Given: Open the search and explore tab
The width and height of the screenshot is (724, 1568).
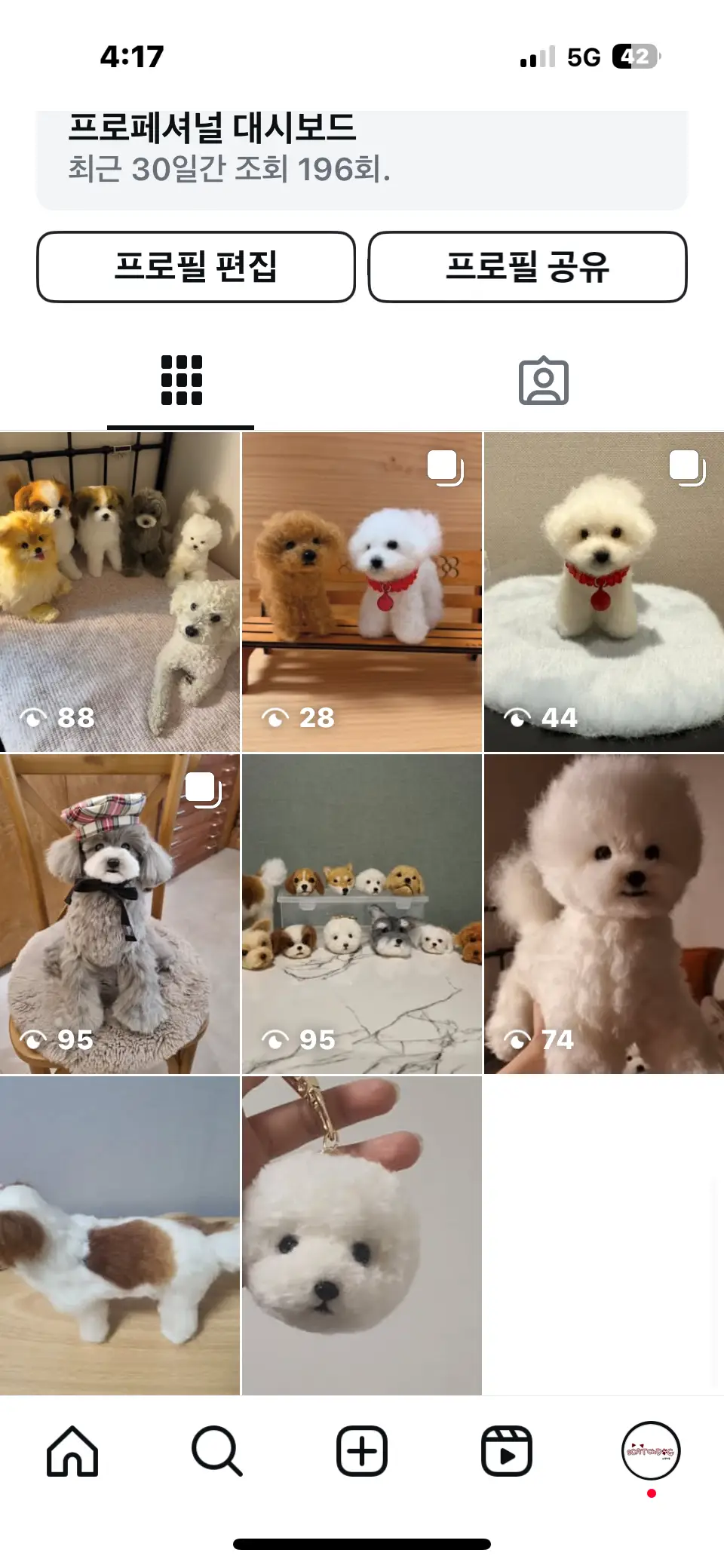Looking at the screenshot, I should point(217,1451).
